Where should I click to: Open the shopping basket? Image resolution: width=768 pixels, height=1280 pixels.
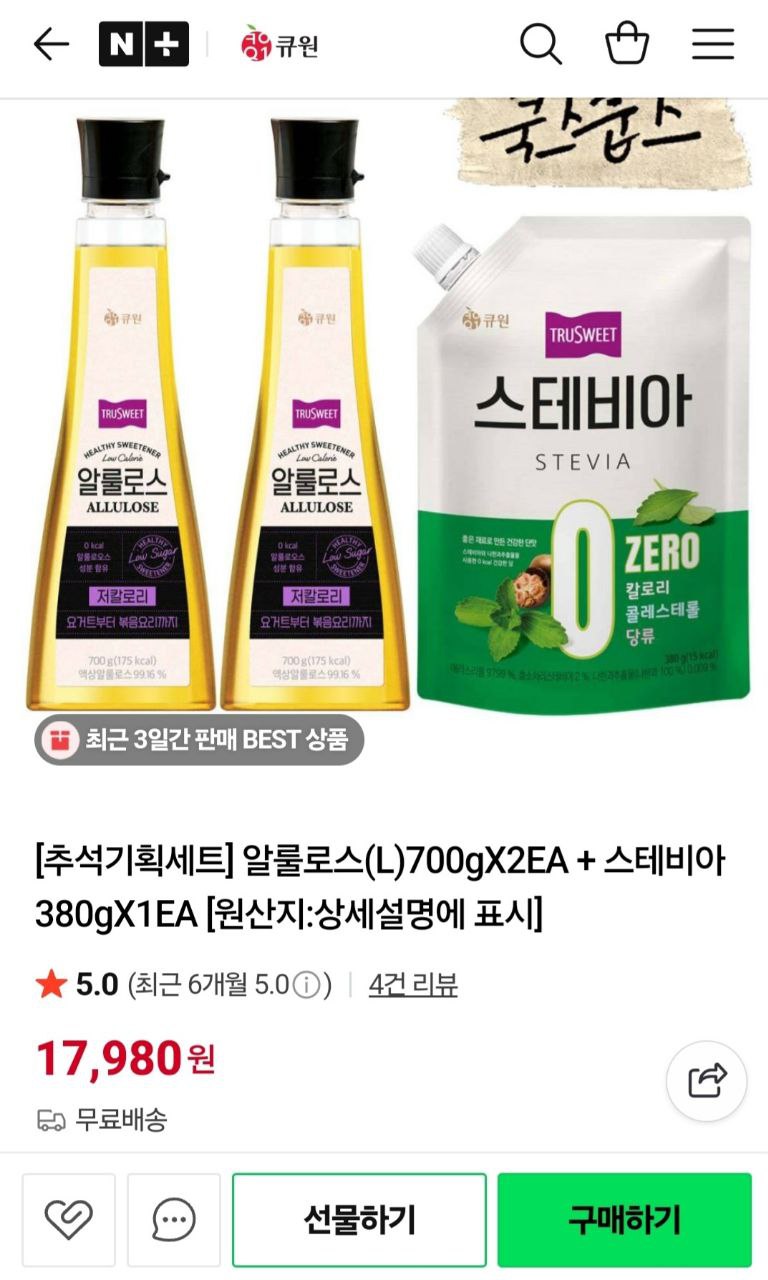pyautogui.click(x=627, y=45)
